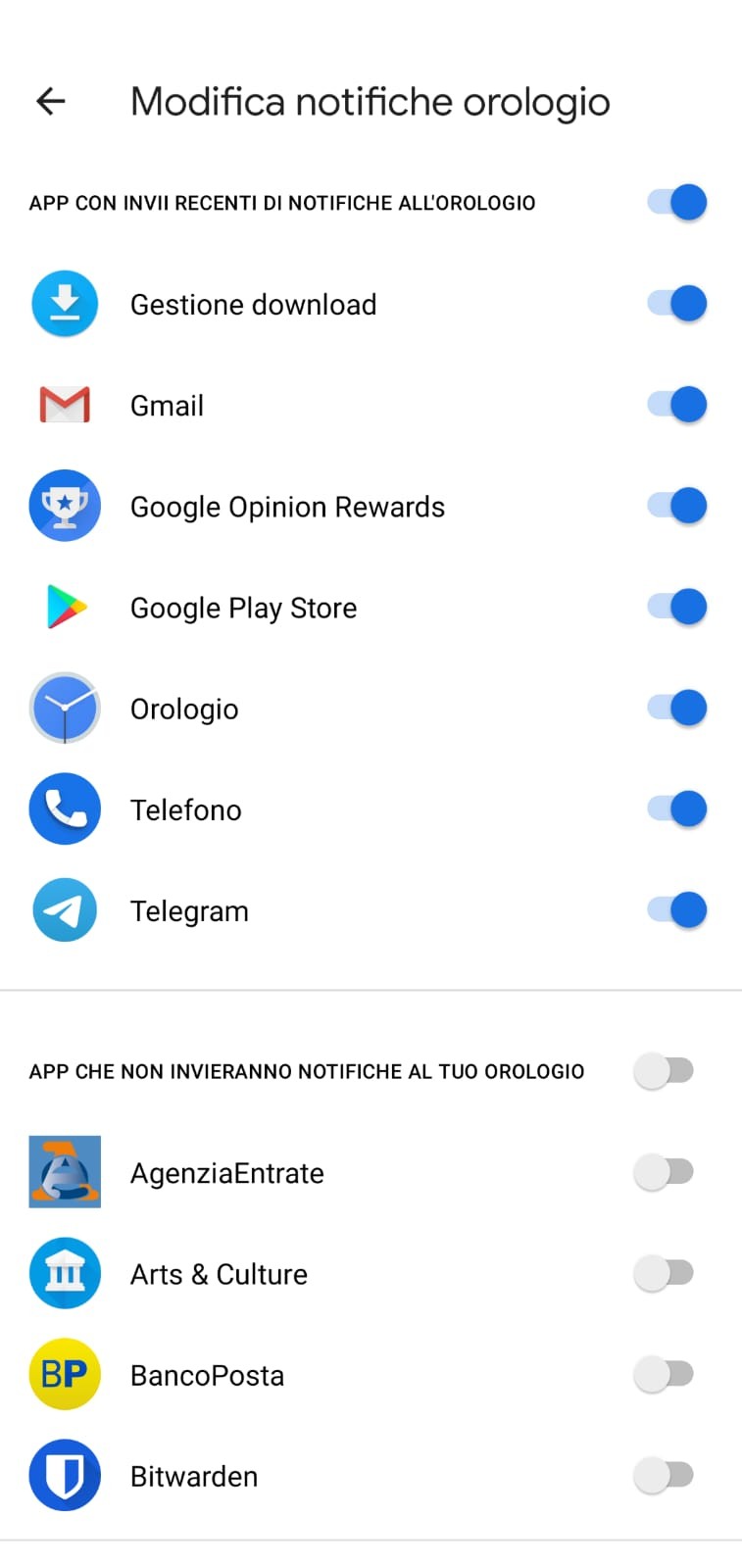
Task: Turn on Arts & Culture notifications
Action: click(664, 1272)
